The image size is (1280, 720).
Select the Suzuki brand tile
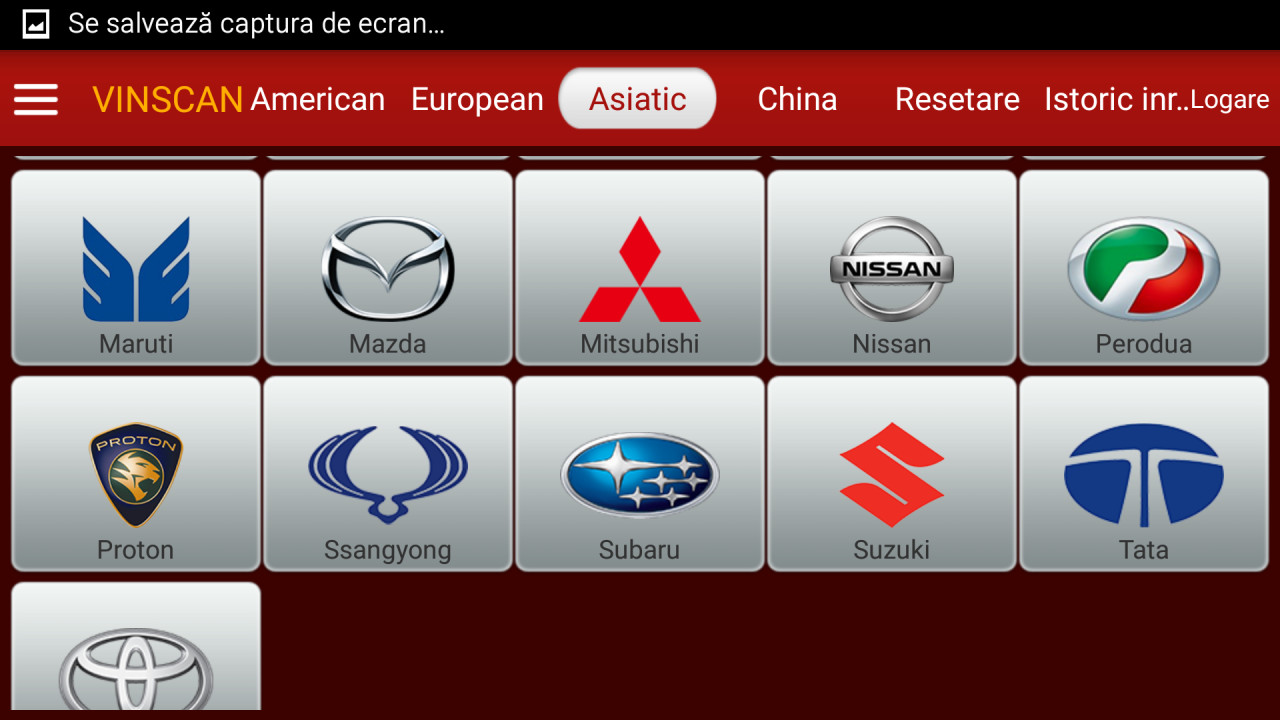(892, 474)
